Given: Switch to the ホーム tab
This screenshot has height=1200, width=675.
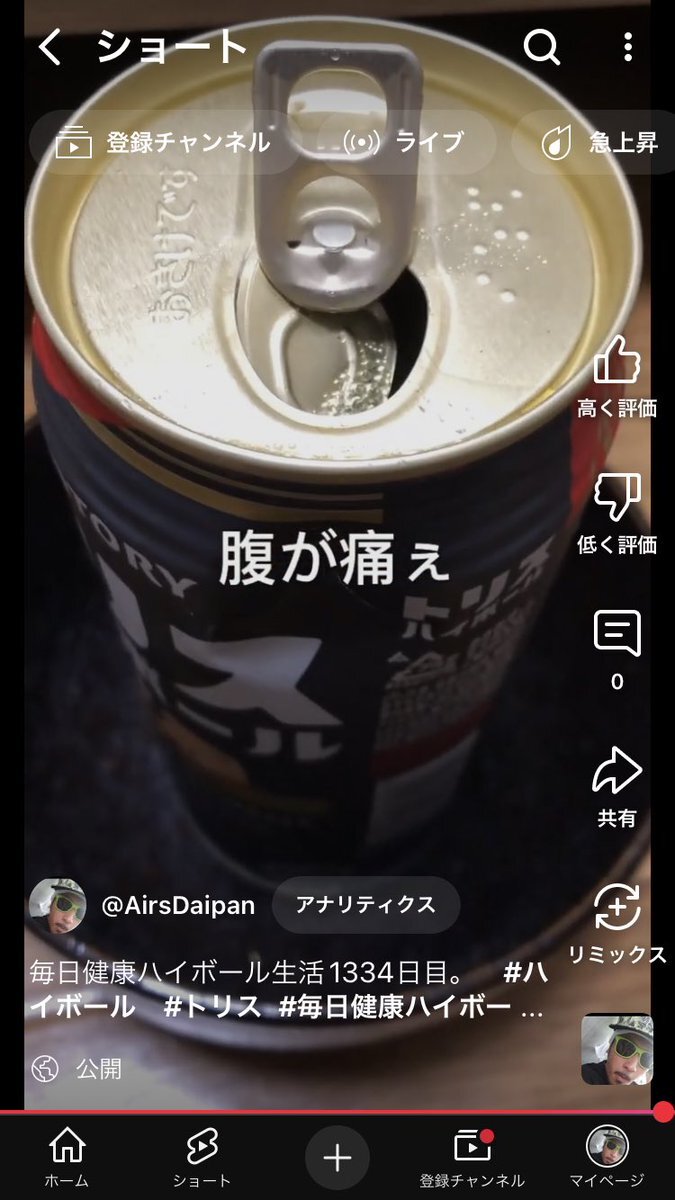Looking at the screenshot, I should point(67,1158).
